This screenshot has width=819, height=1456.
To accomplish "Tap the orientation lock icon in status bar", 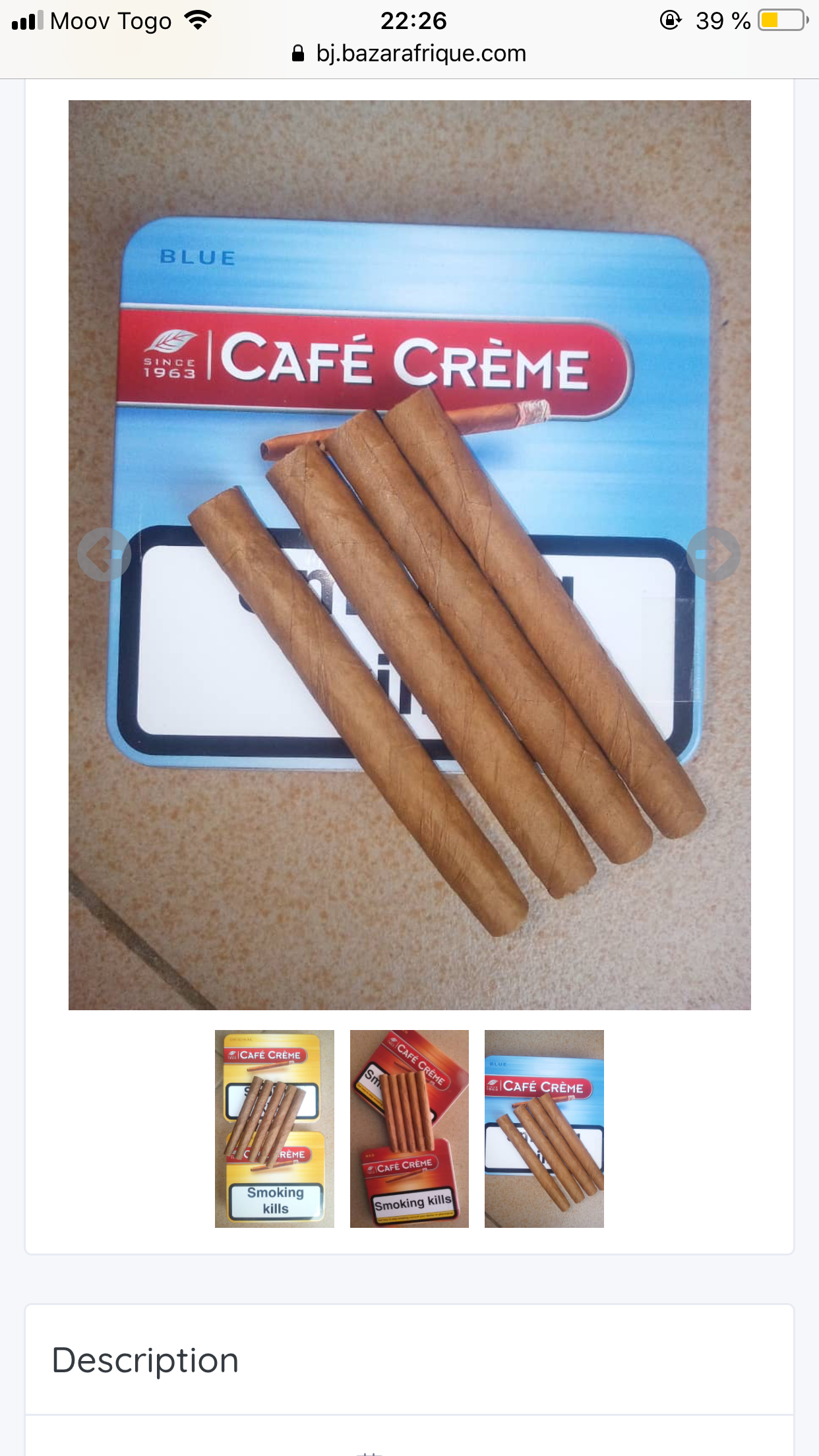I will (671, 20).
